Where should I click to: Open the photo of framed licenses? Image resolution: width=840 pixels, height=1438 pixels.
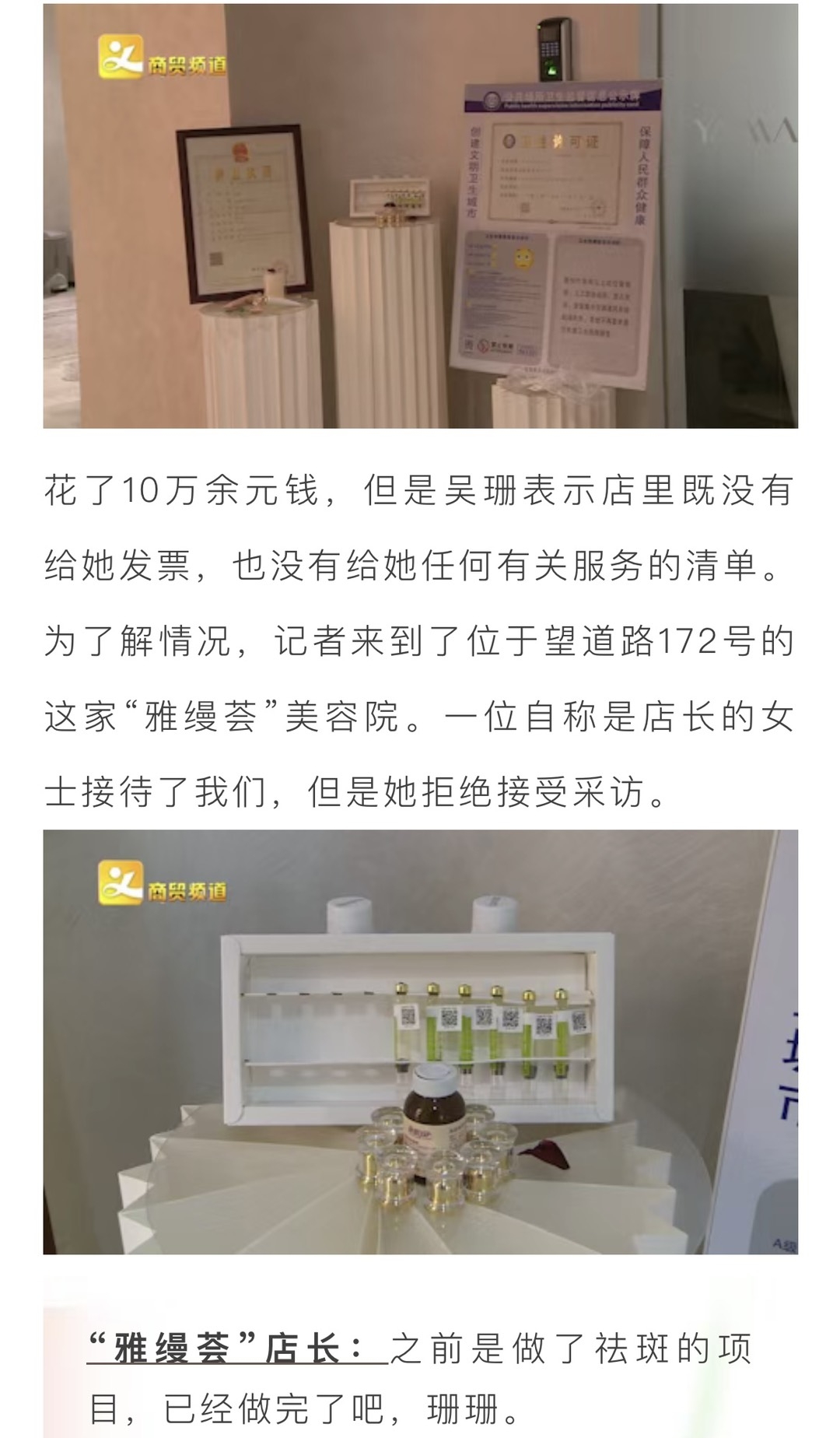[x=420, y=216]
